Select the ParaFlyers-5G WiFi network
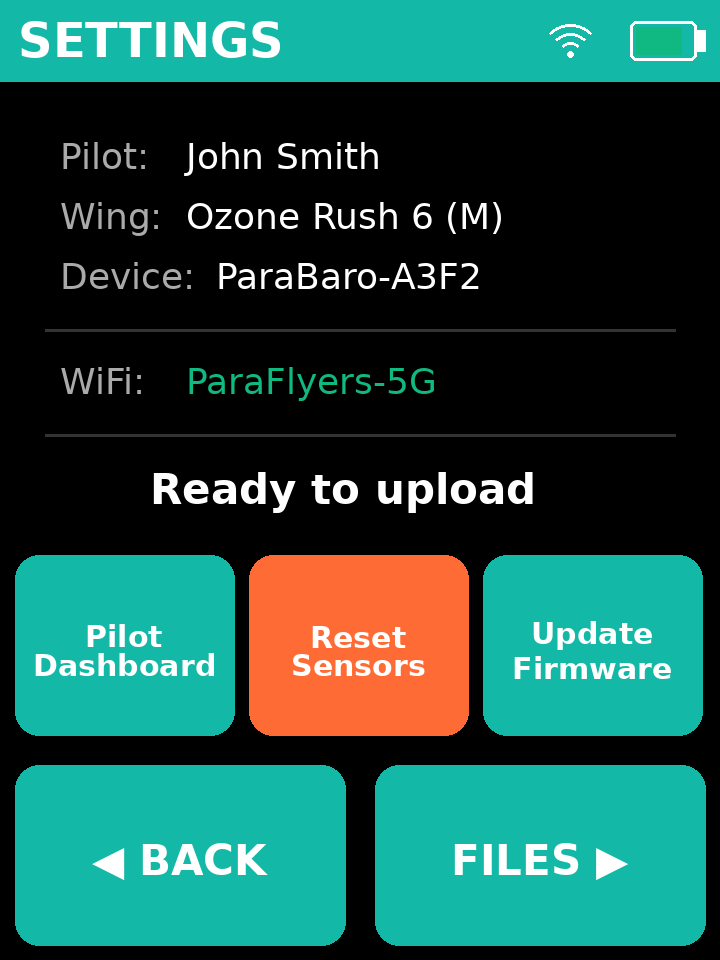 [311, 381]
